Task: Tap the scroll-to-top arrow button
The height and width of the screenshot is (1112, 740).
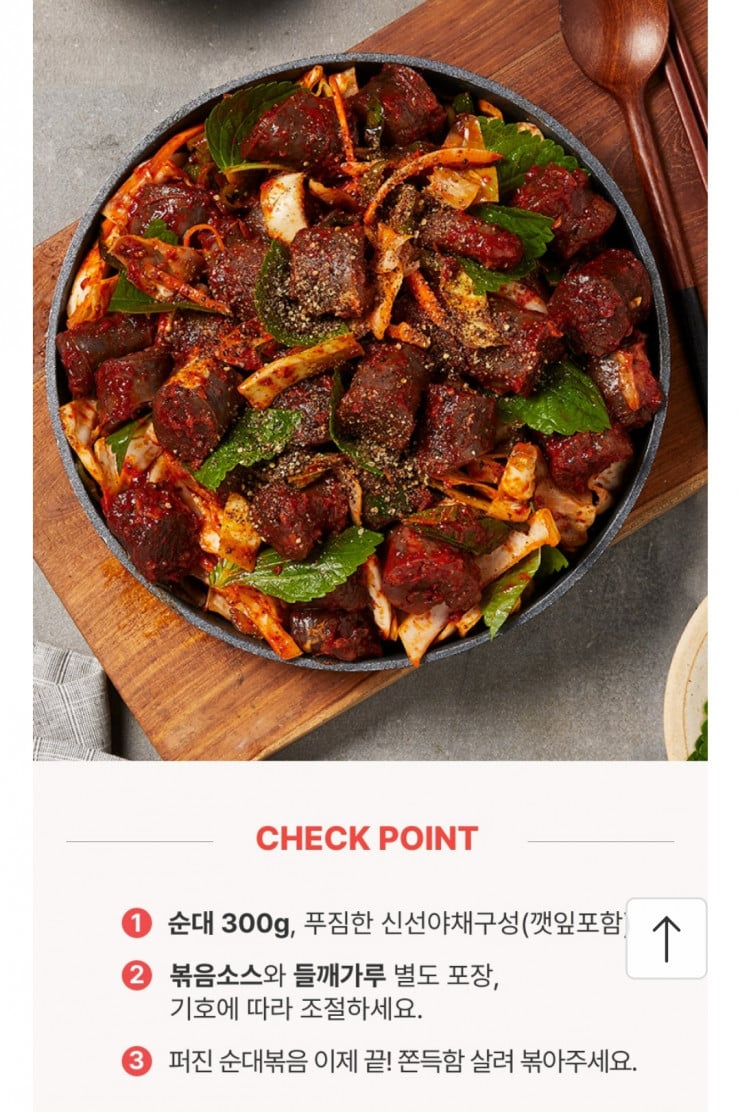Action: [x=666, y=938]
